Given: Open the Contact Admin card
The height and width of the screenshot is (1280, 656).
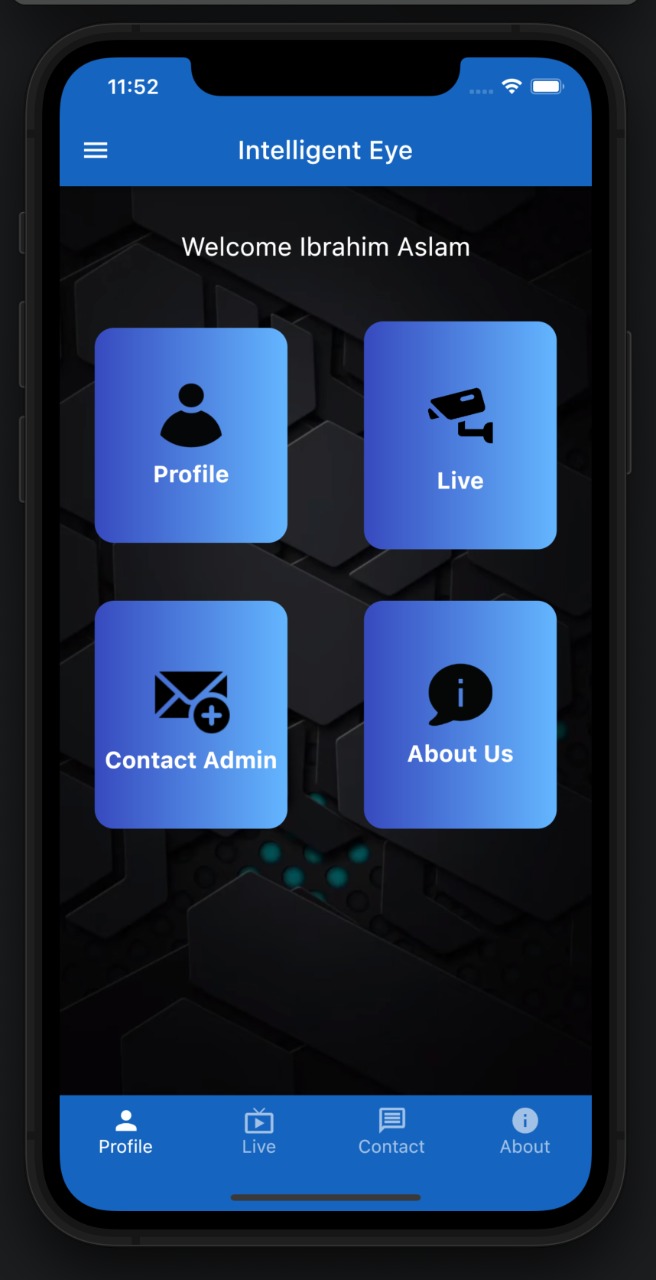Looking at the screenshot, I should coord(191,714).
